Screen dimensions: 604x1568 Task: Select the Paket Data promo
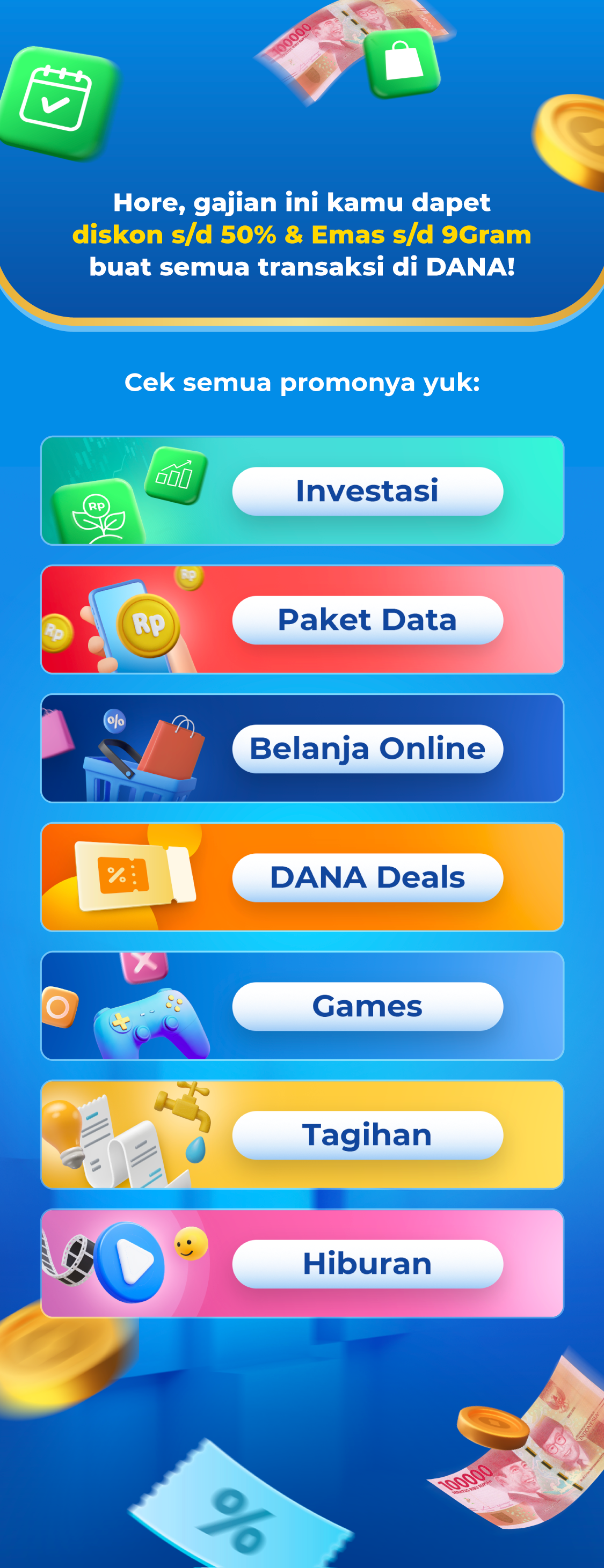[x=367, y=620]
